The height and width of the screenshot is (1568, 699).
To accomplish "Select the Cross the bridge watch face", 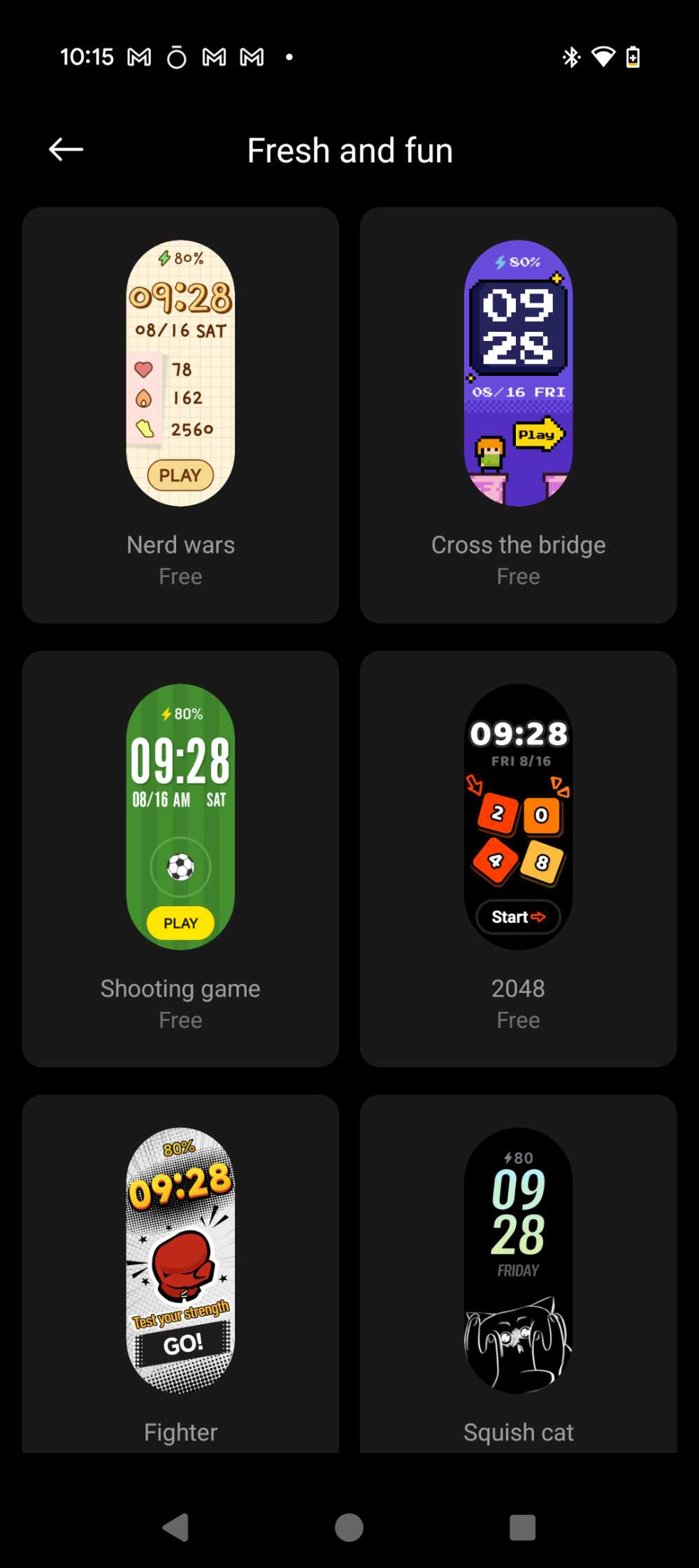I will click(x=518, y=414).
